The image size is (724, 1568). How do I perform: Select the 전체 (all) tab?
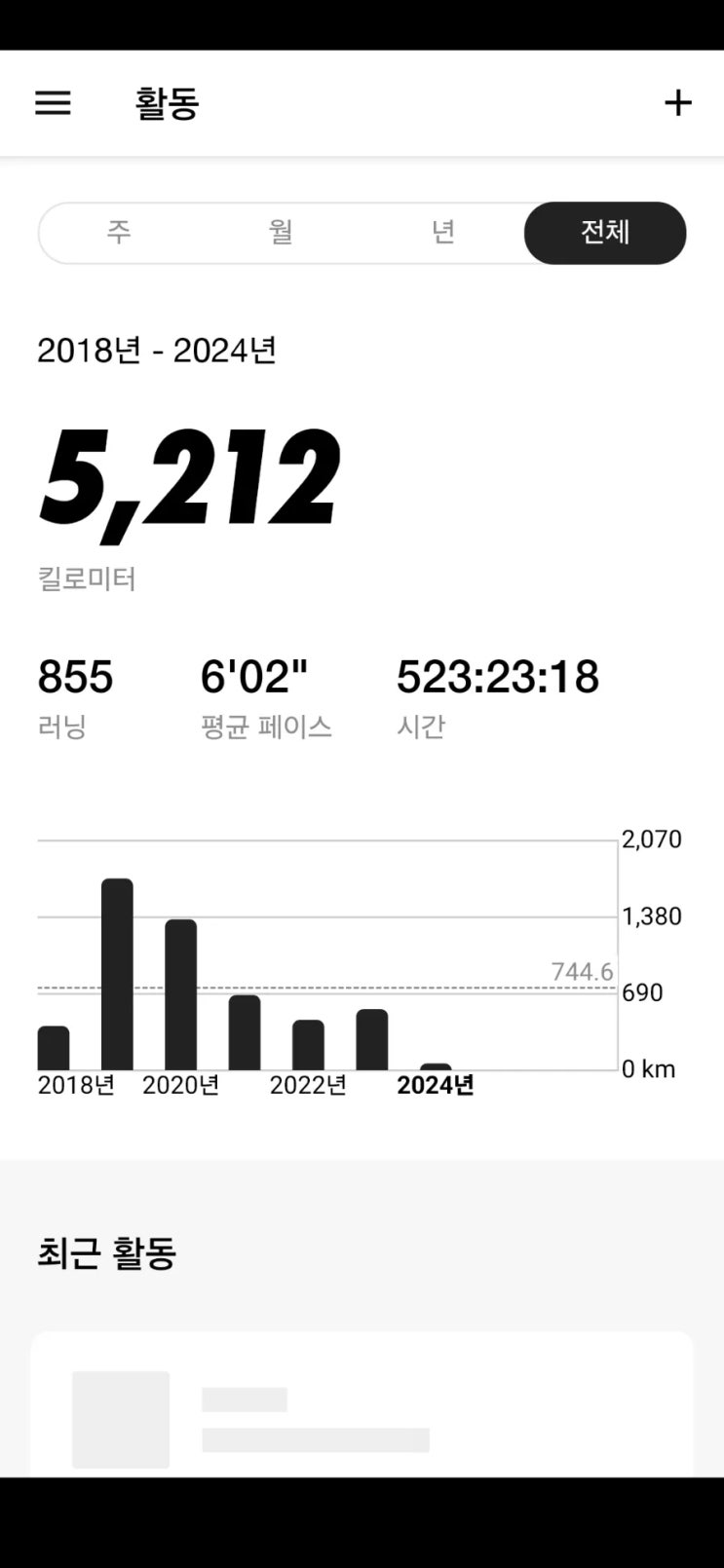605,233
